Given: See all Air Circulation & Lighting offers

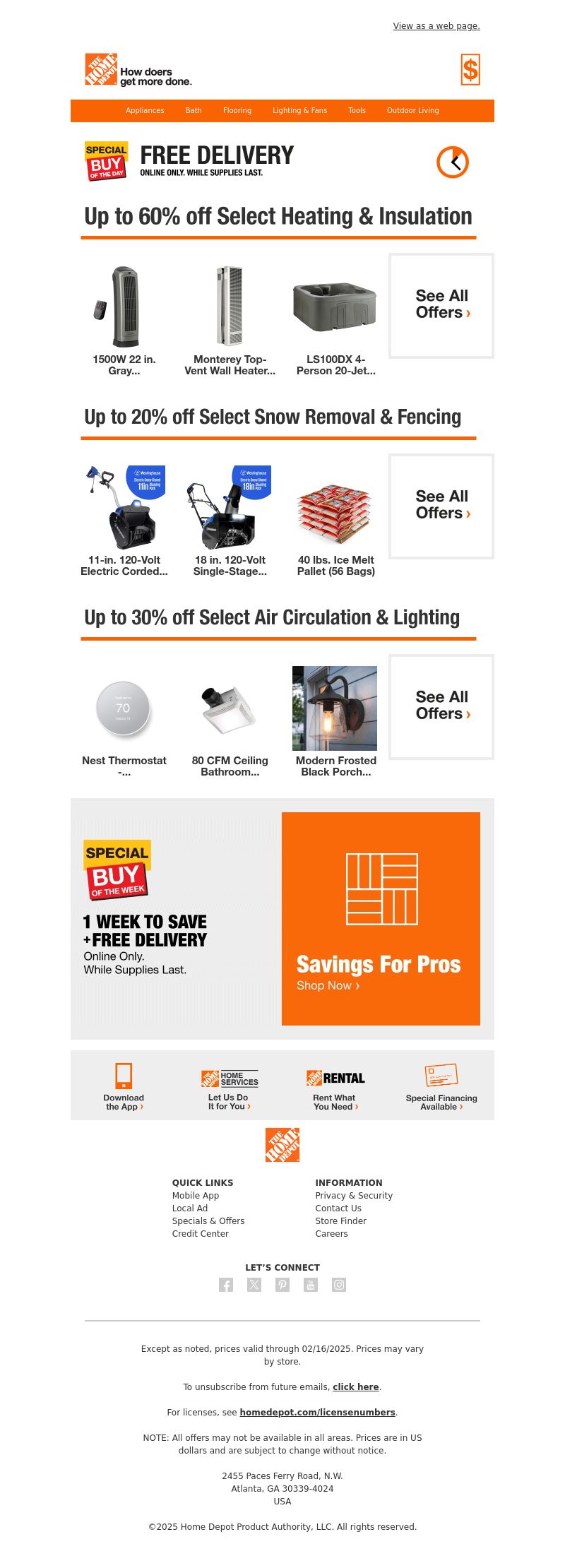Looking at the screenshot, I should [441, 706].
